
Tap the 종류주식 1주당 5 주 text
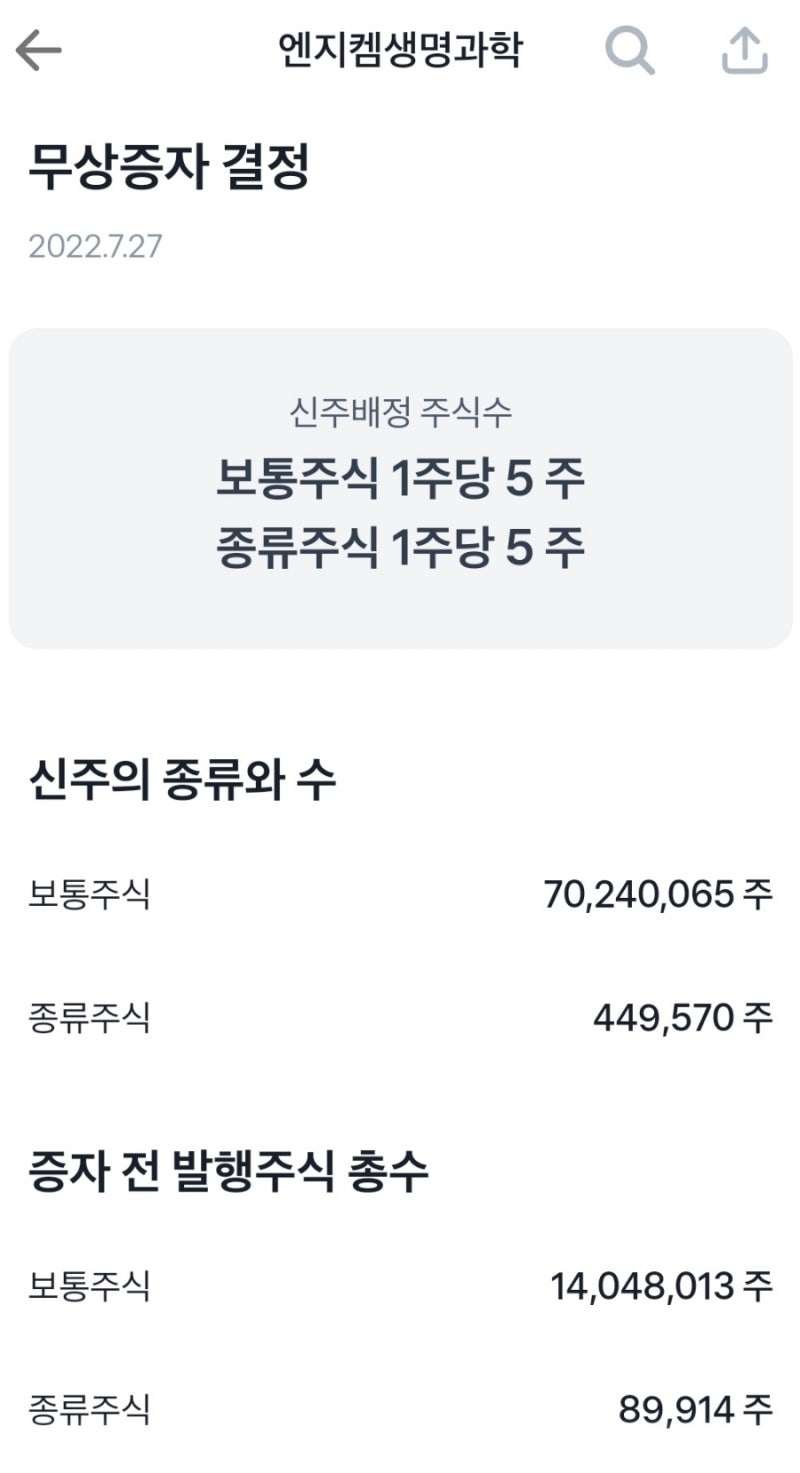tap(400, 545)
